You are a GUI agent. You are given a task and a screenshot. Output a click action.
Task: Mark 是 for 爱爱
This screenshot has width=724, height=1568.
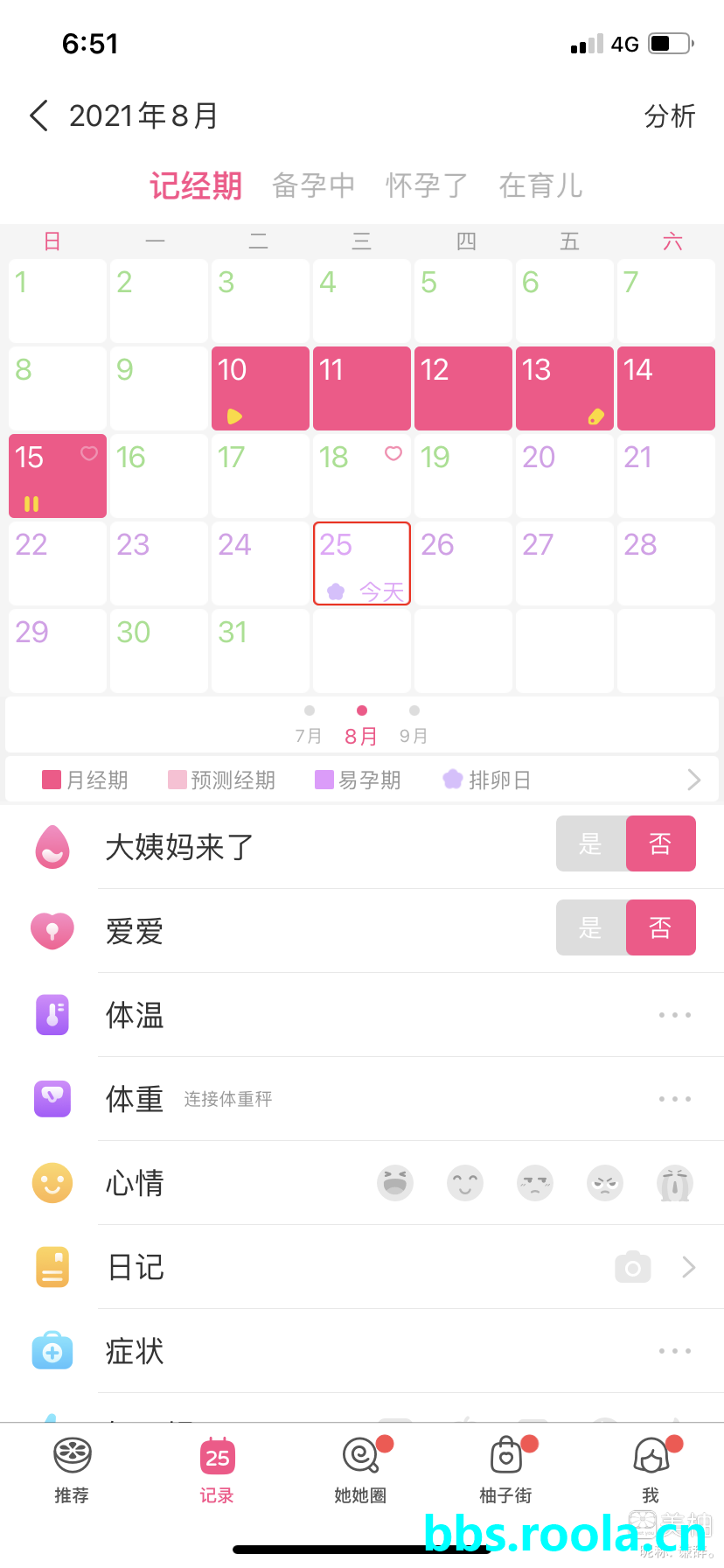coord(591,927)
